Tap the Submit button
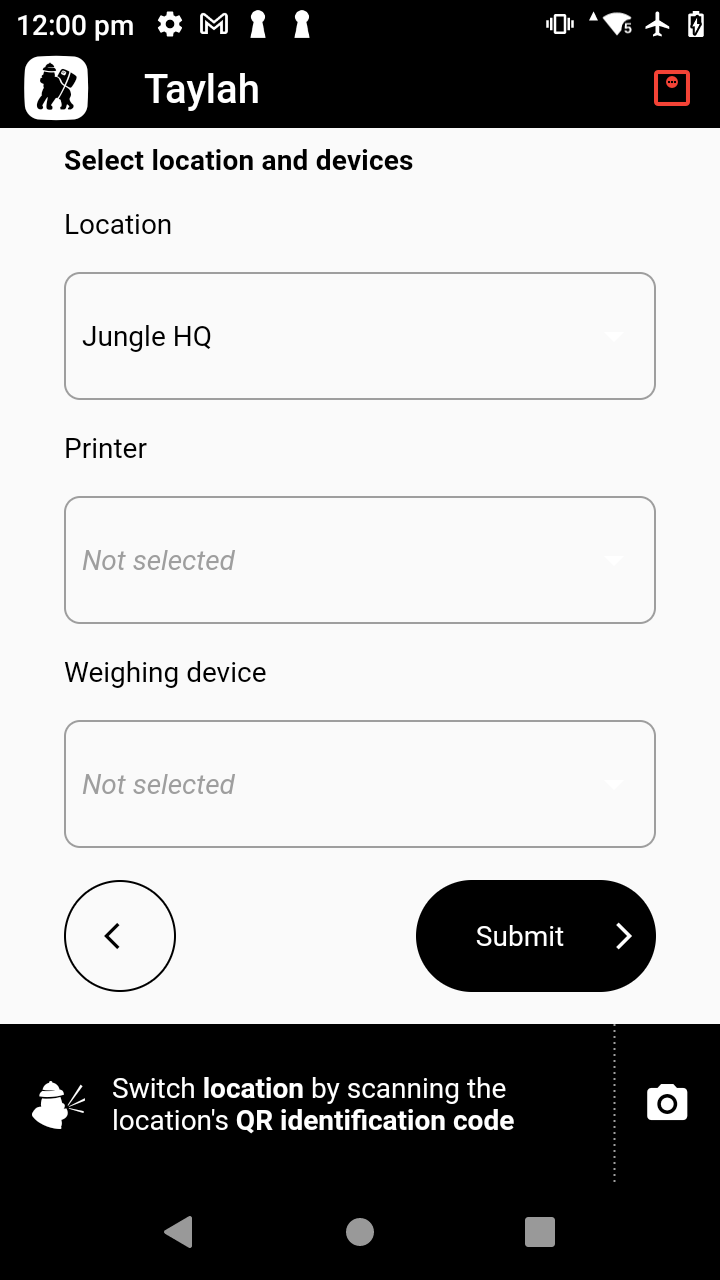Screen dimensions: 720x1280 pos(535,936)
